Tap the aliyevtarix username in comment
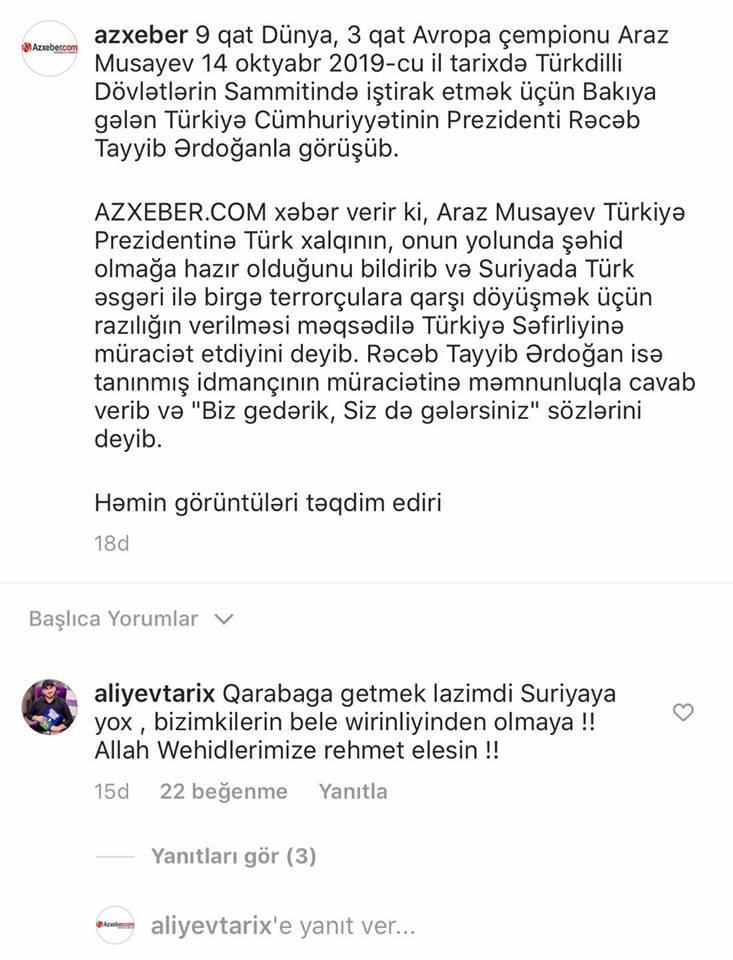The height and width of the screenshot is (960, 733). coord(155,694)
